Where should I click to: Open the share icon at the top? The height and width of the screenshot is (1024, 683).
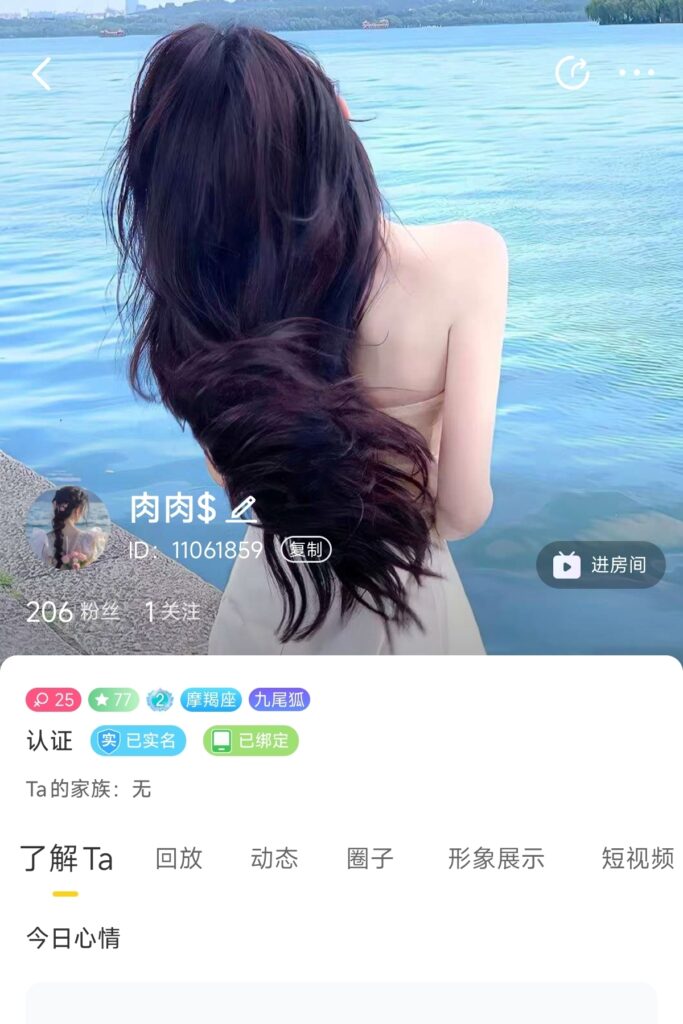tap(572, 73)
